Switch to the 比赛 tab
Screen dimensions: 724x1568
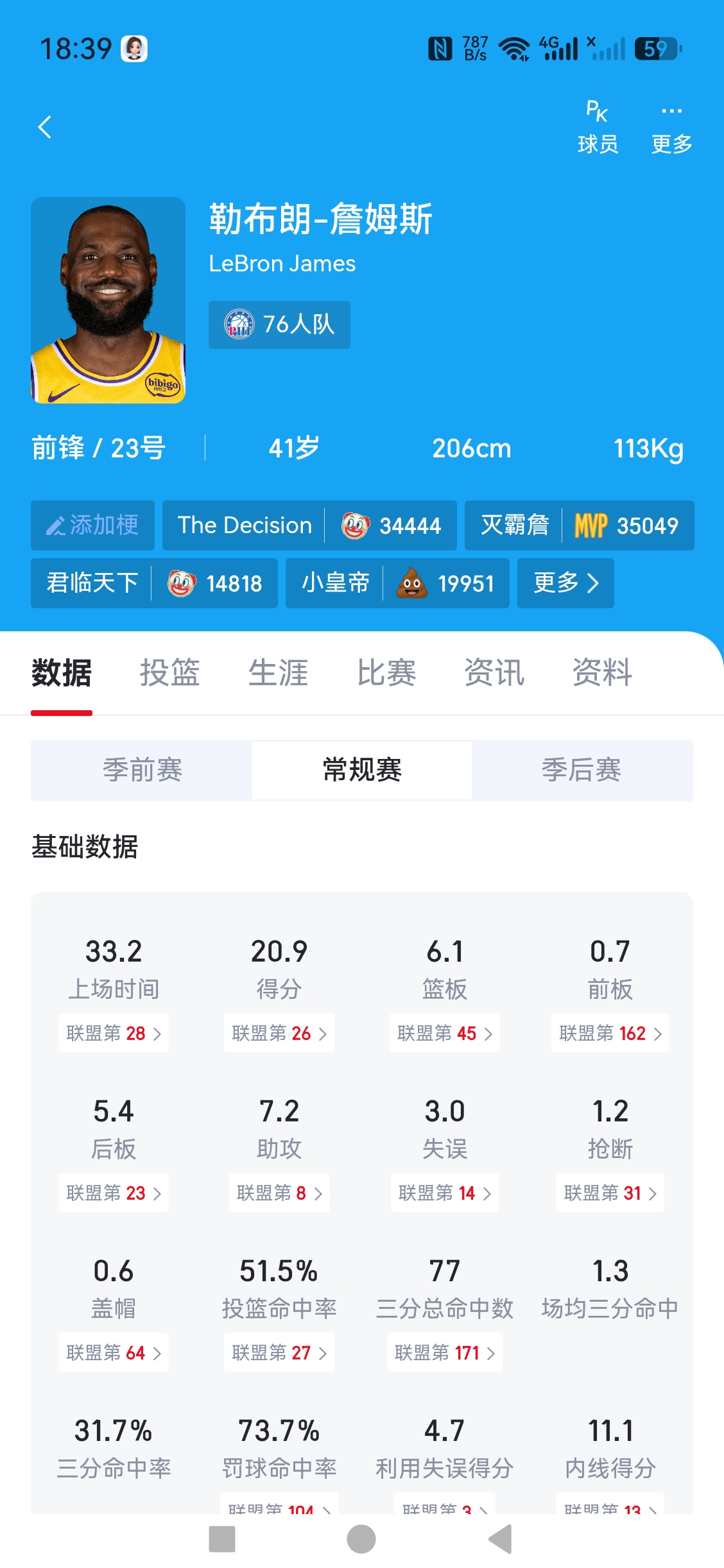tap(386, 673)
